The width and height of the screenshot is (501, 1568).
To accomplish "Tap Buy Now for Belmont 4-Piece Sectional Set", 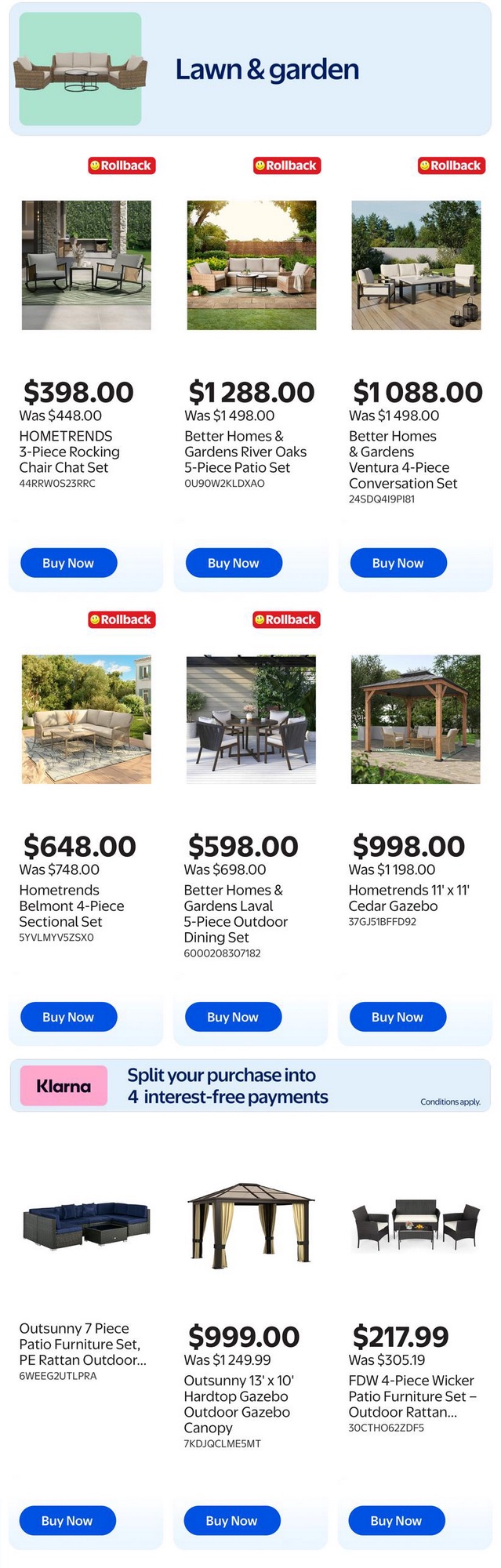I will click(x=69, y=1016).
